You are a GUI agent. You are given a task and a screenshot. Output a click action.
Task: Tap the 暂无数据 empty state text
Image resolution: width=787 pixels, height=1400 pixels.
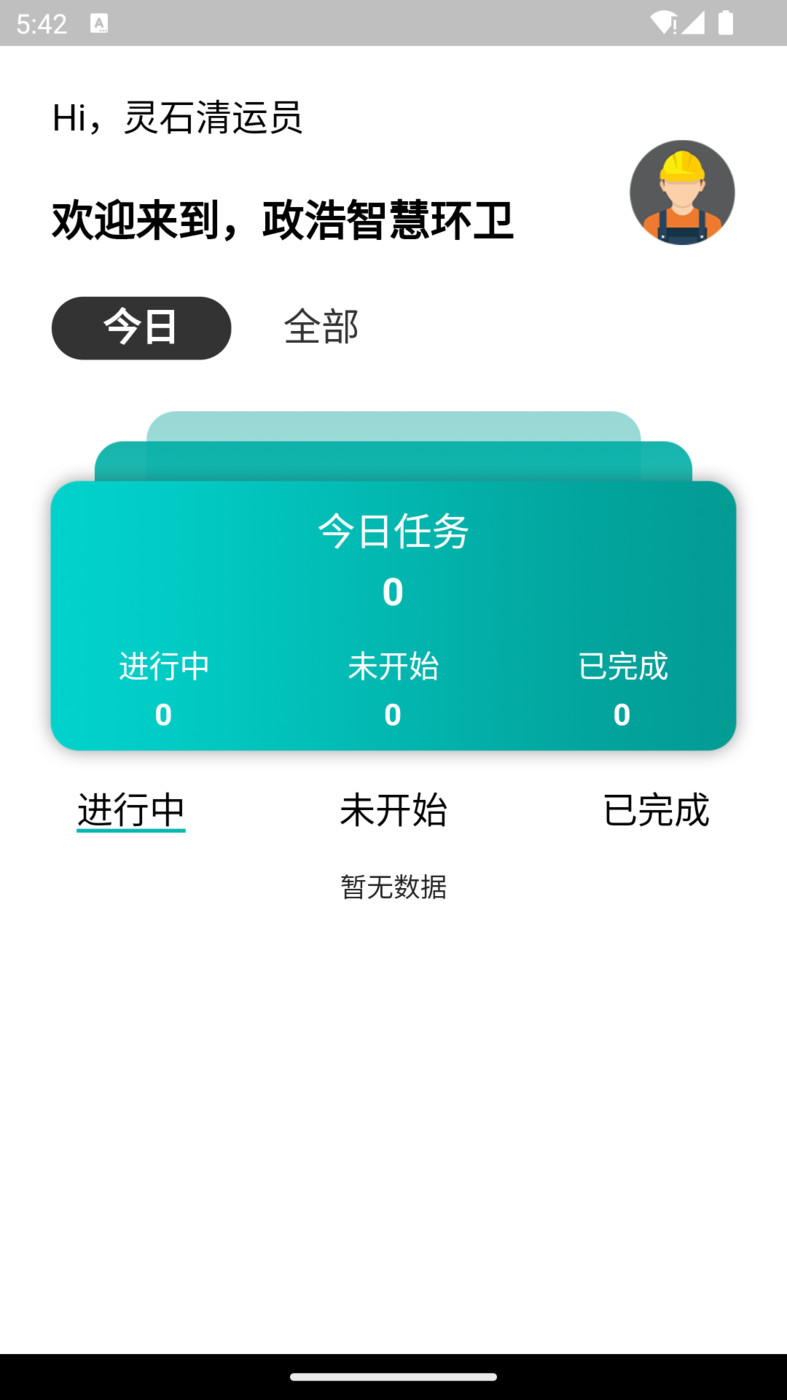(x=393, y=888)
